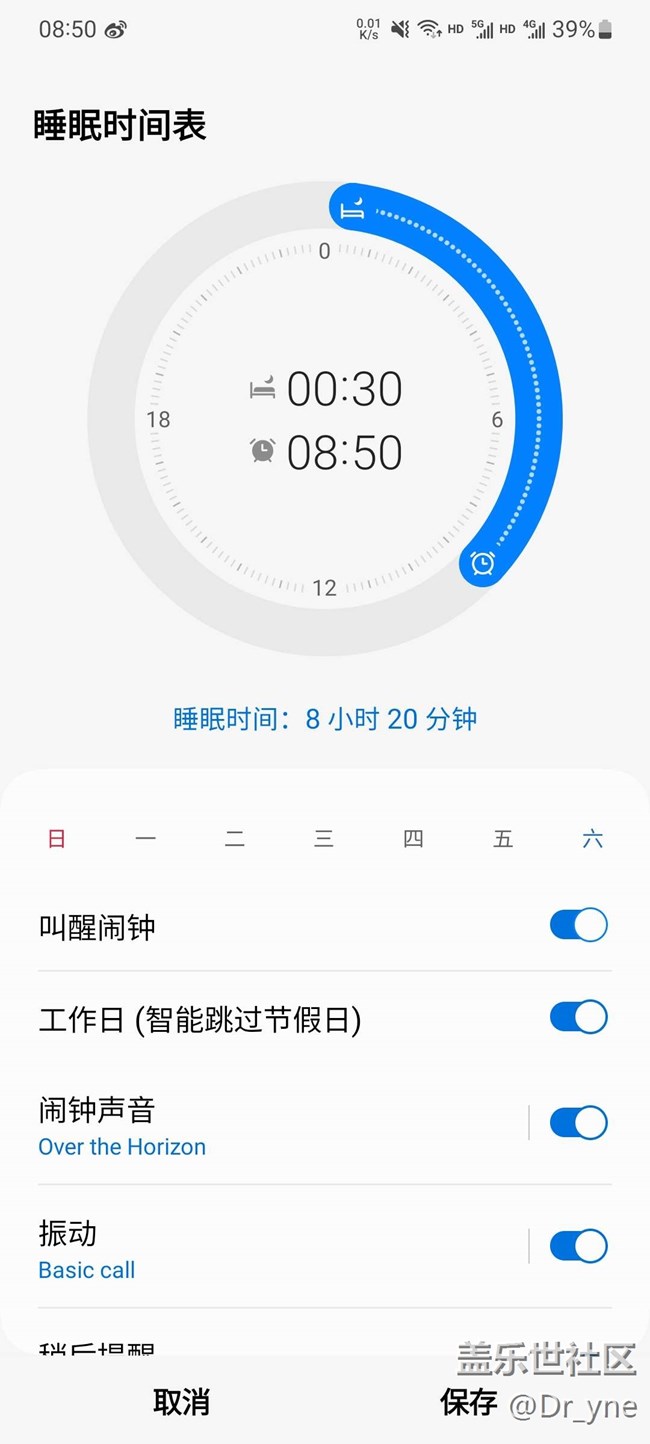
Task: Select Monday (一) in the day row
Action: (146, 839)
